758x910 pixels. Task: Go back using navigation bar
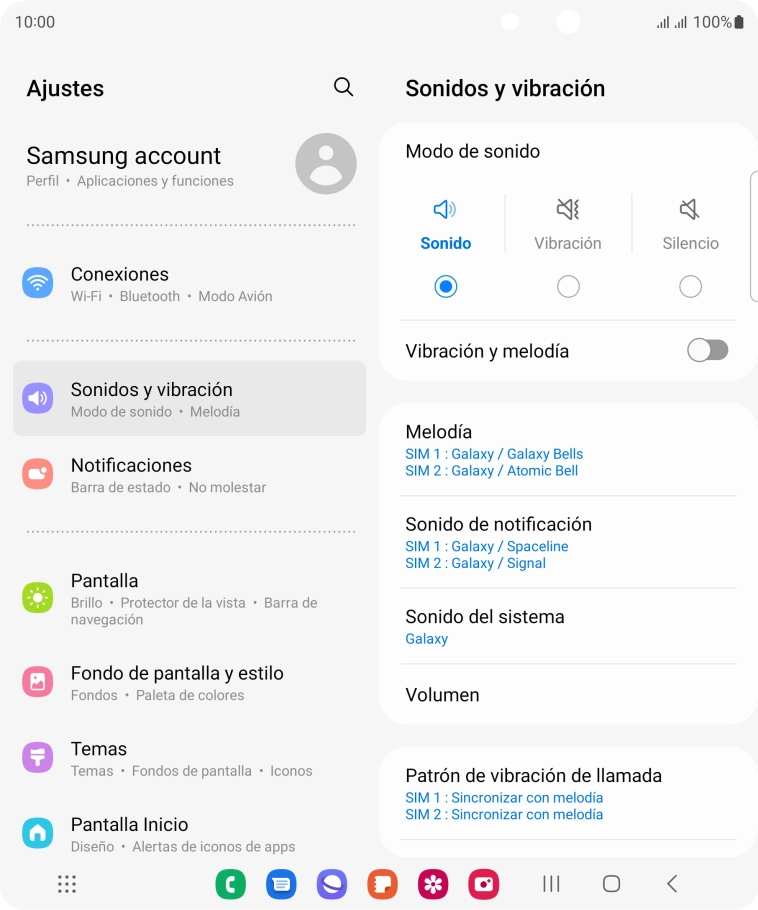(x=672, y=884)
